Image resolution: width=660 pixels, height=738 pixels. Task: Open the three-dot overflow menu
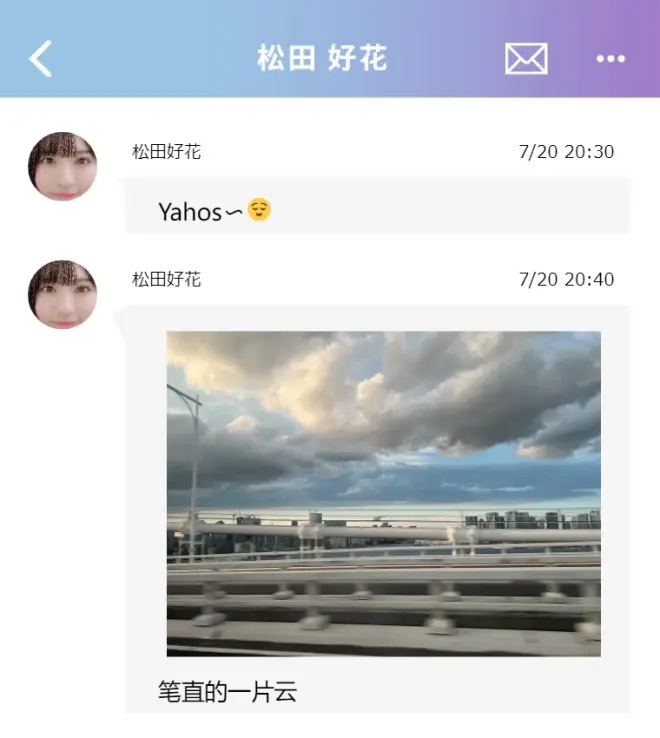tap(610, 59)
